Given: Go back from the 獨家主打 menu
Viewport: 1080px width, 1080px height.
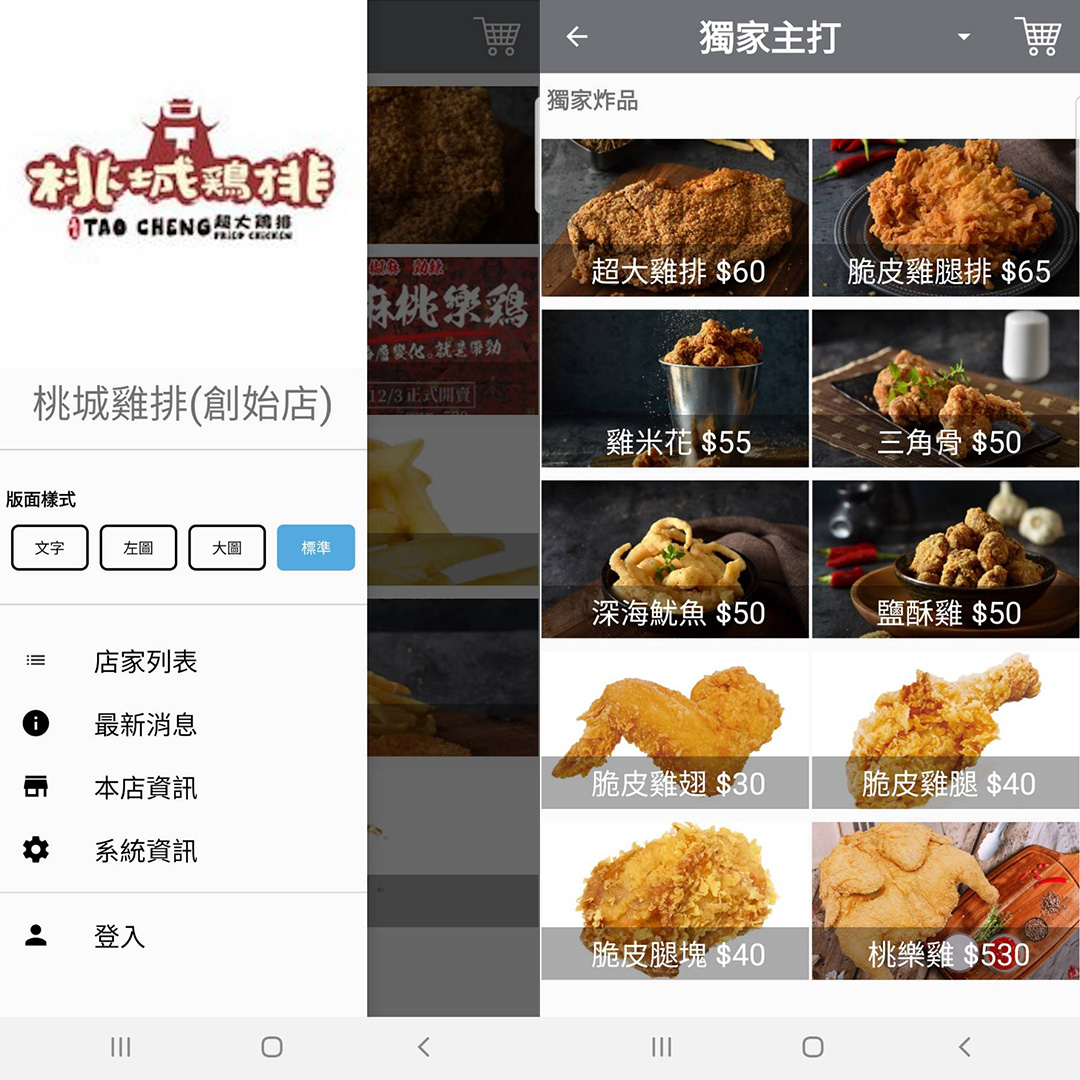Looking at the screenshot, I should (577, 37).
